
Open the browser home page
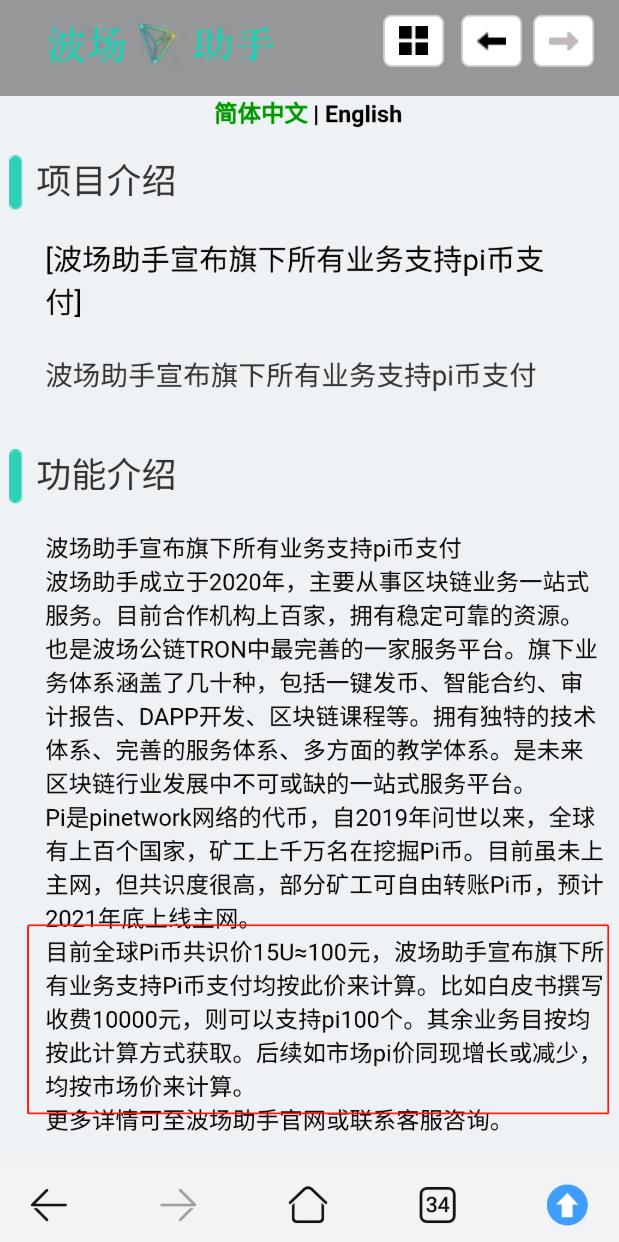click(x=308, y=1205)
